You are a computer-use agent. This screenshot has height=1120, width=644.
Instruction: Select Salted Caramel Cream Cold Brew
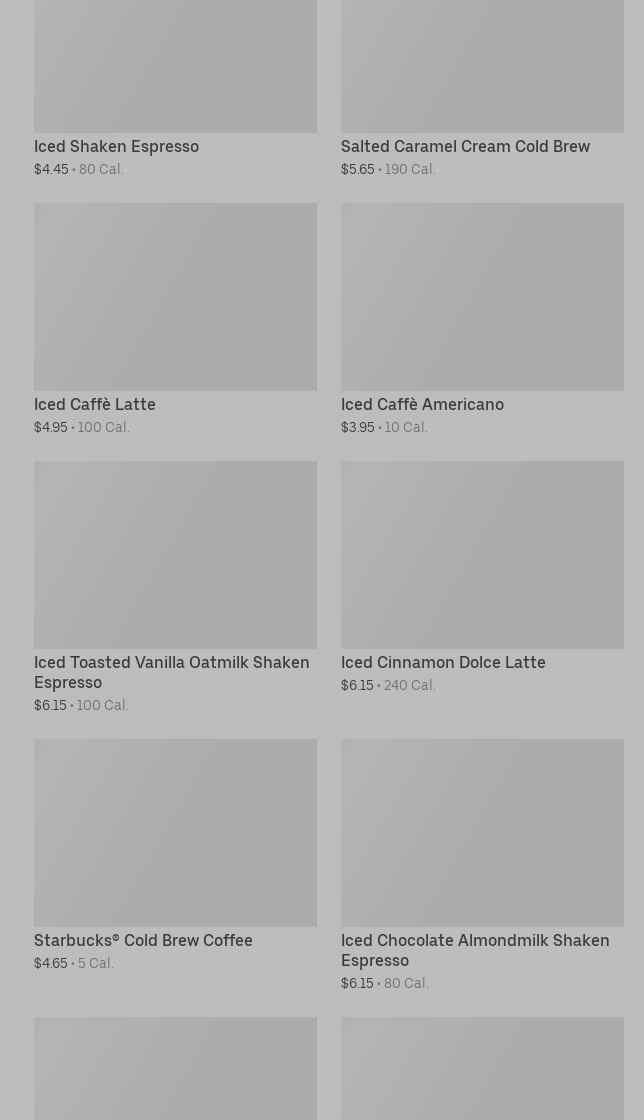[465, 147]
